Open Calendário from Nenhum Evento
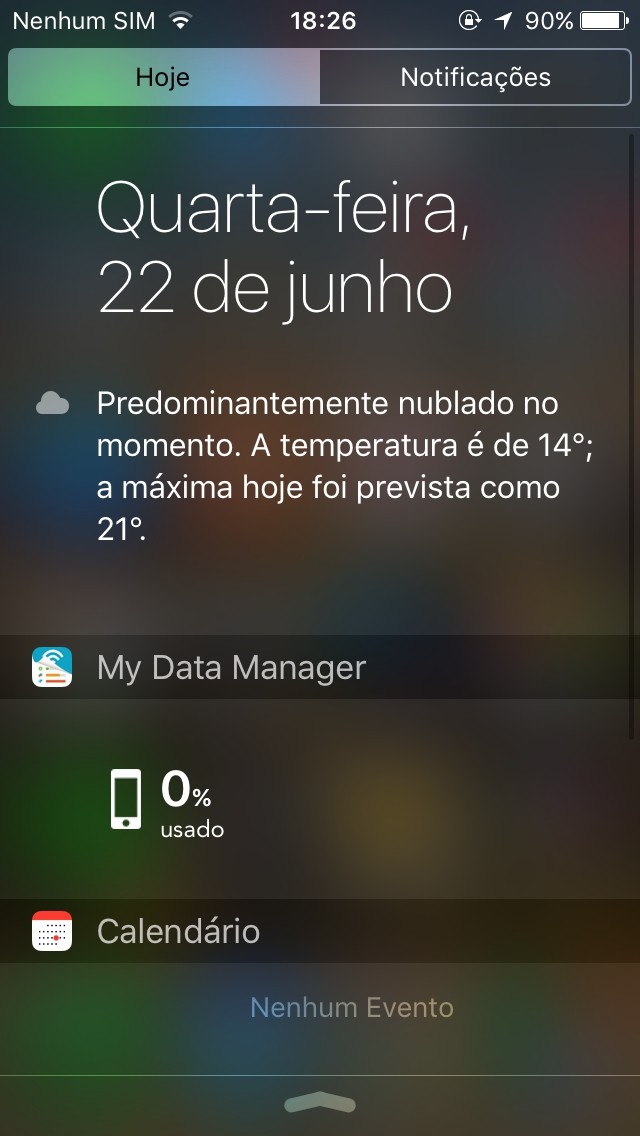Screen dimensions: 640x1136 351,1007
